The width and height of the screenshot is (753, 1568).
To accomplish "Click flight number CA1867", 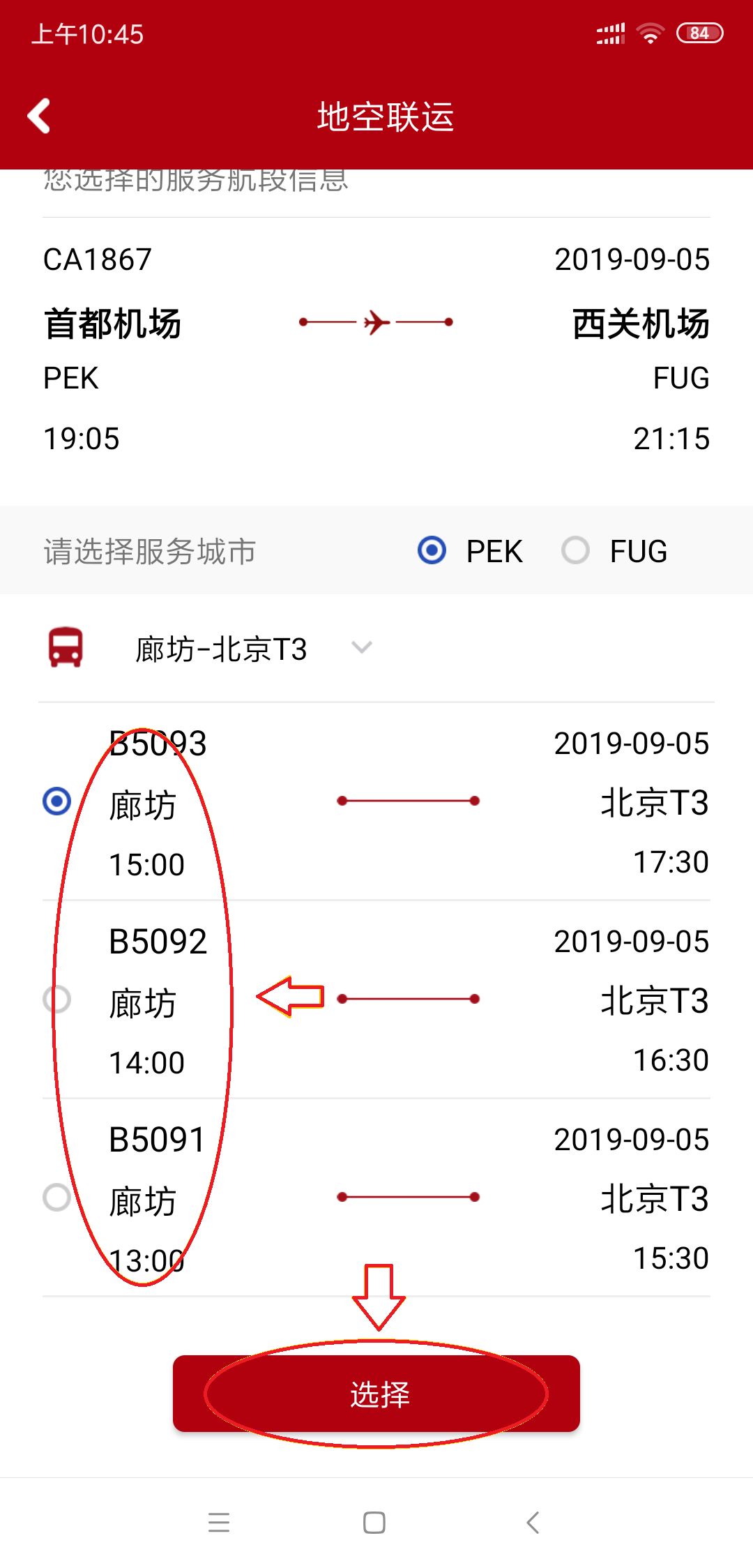I will coord(98,259).
